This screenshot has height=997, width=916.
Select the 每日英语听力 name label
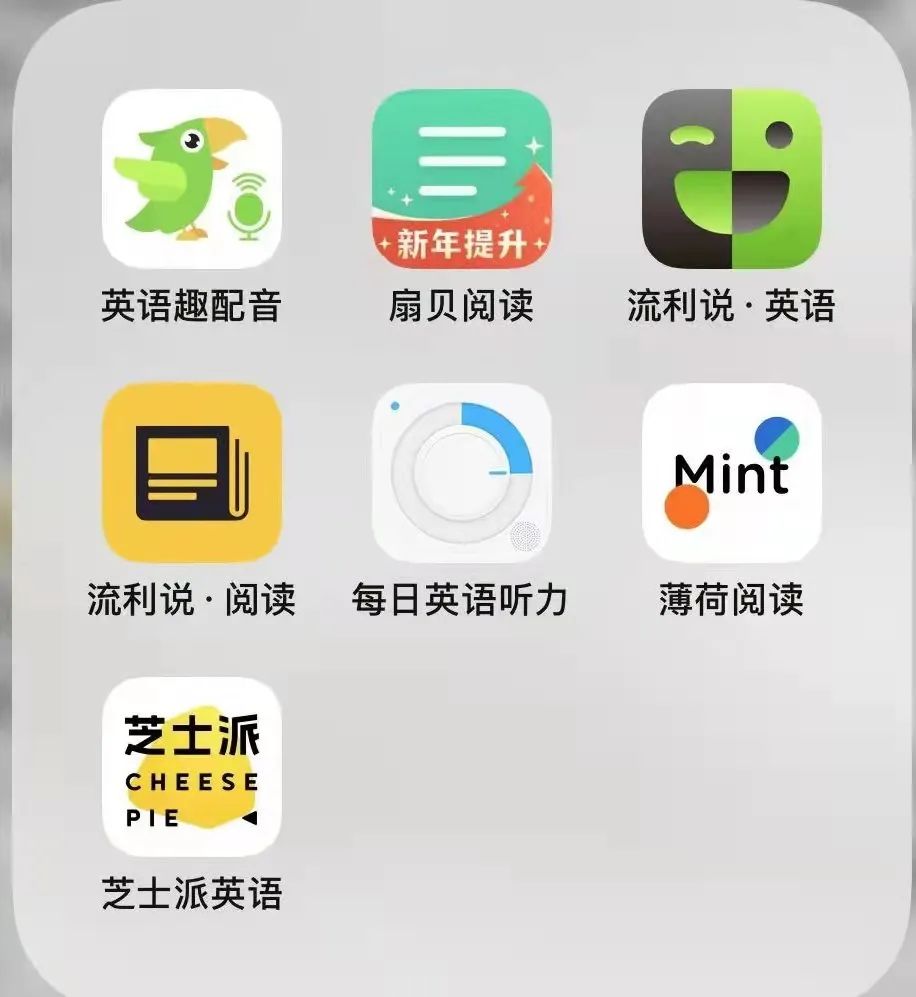pos(460,595)
